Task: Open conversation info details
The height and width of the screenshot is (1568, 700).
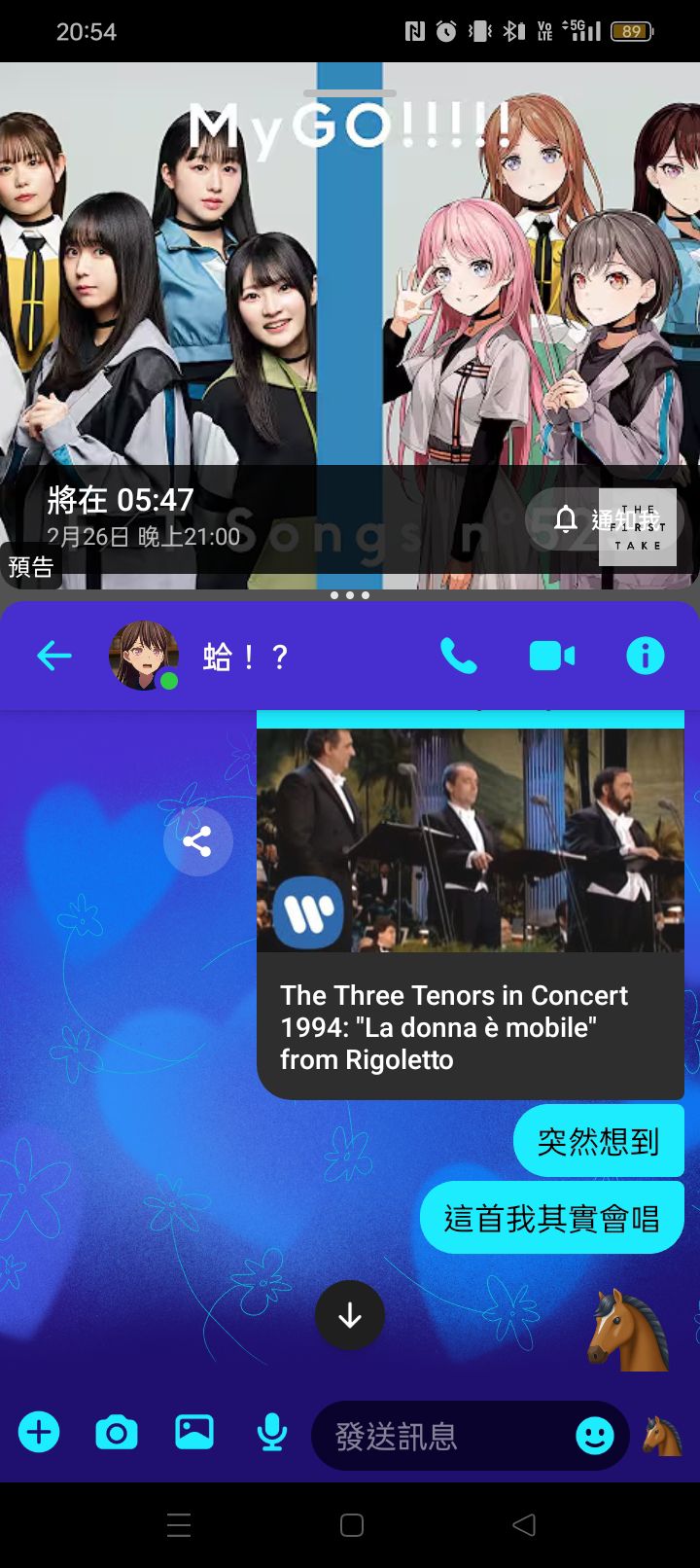Action: click(645, 657)
